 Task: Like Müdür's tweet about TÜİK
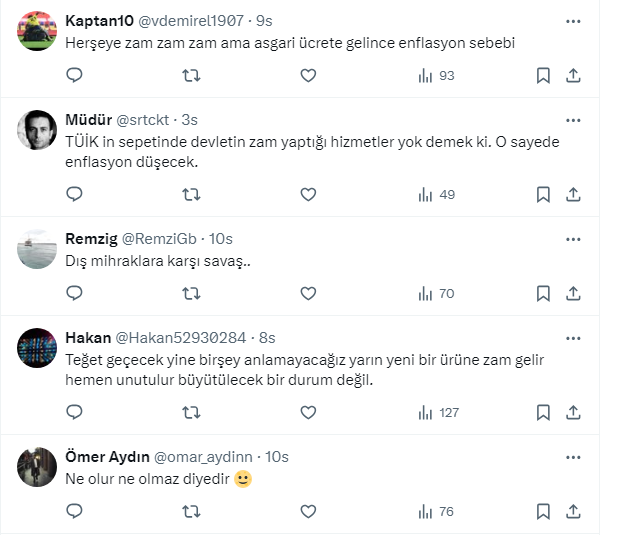tap(308, 194)
